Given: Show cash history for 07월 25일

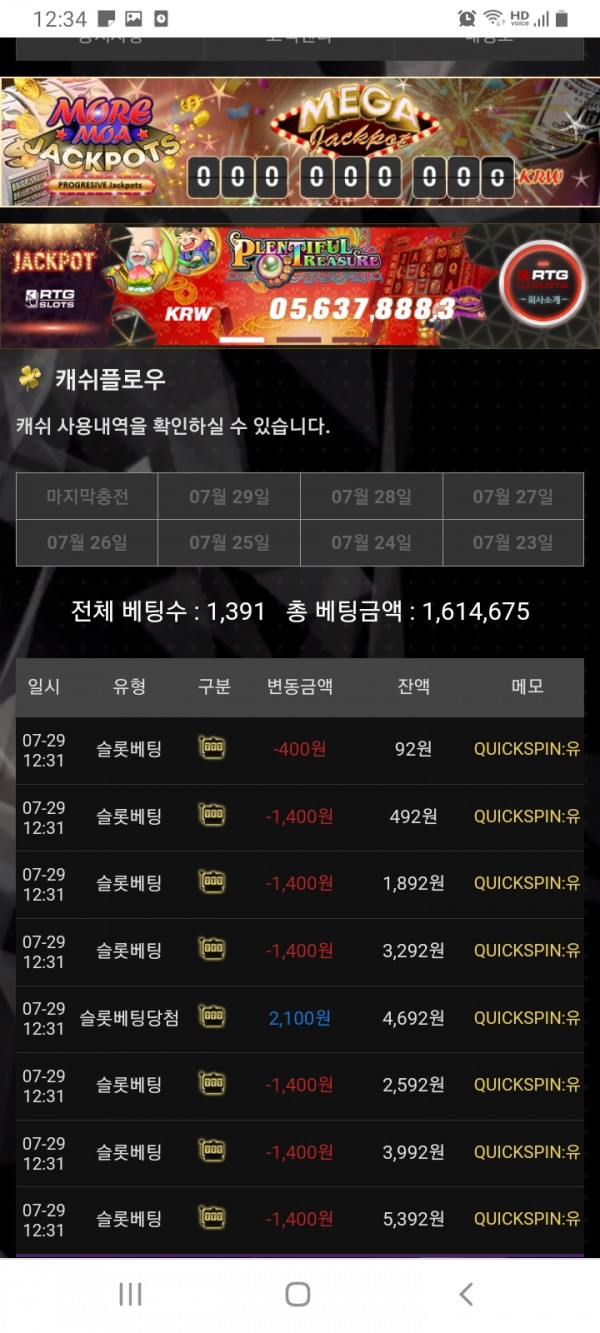Looking at the screenshot, I should pos(229,543).
